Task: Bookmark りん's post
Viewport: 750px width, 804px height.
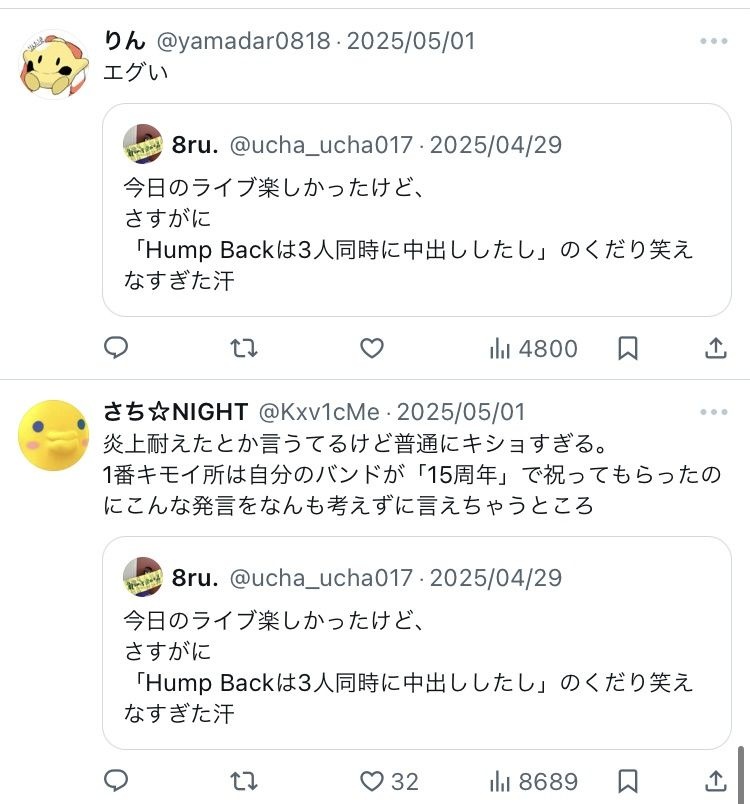Action: pyautogui.click(x=628, y=348)
